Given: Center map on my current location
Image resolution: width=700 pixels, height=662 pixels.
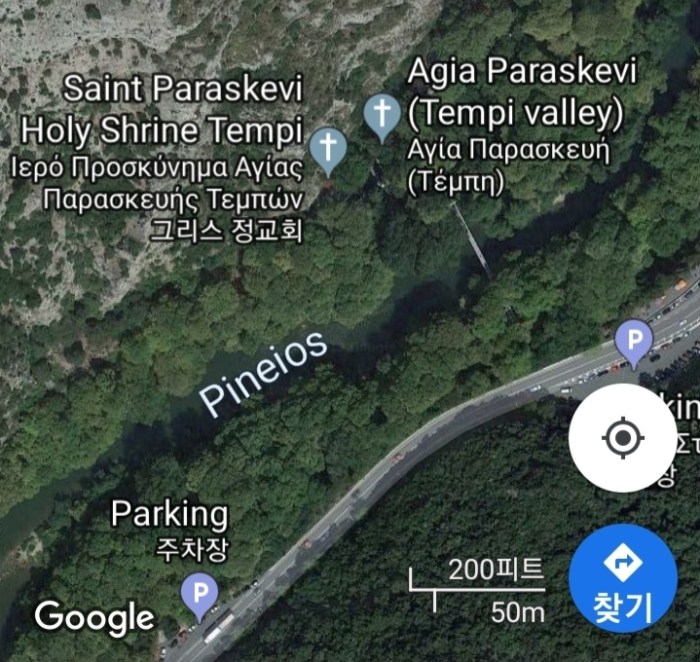Looking at the screenshot, I should [x=622, y=438].
